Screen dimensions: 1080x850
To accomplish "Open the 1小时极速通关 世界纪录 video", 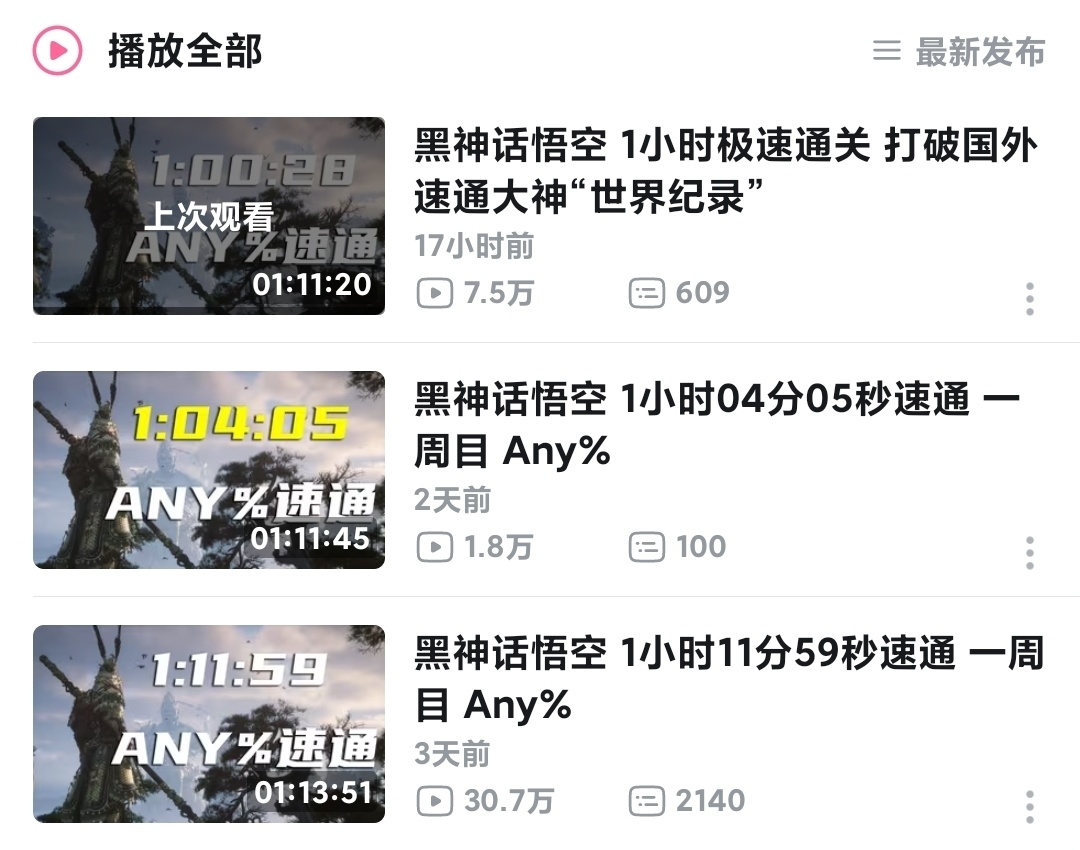I will click(x=726, y=173).
